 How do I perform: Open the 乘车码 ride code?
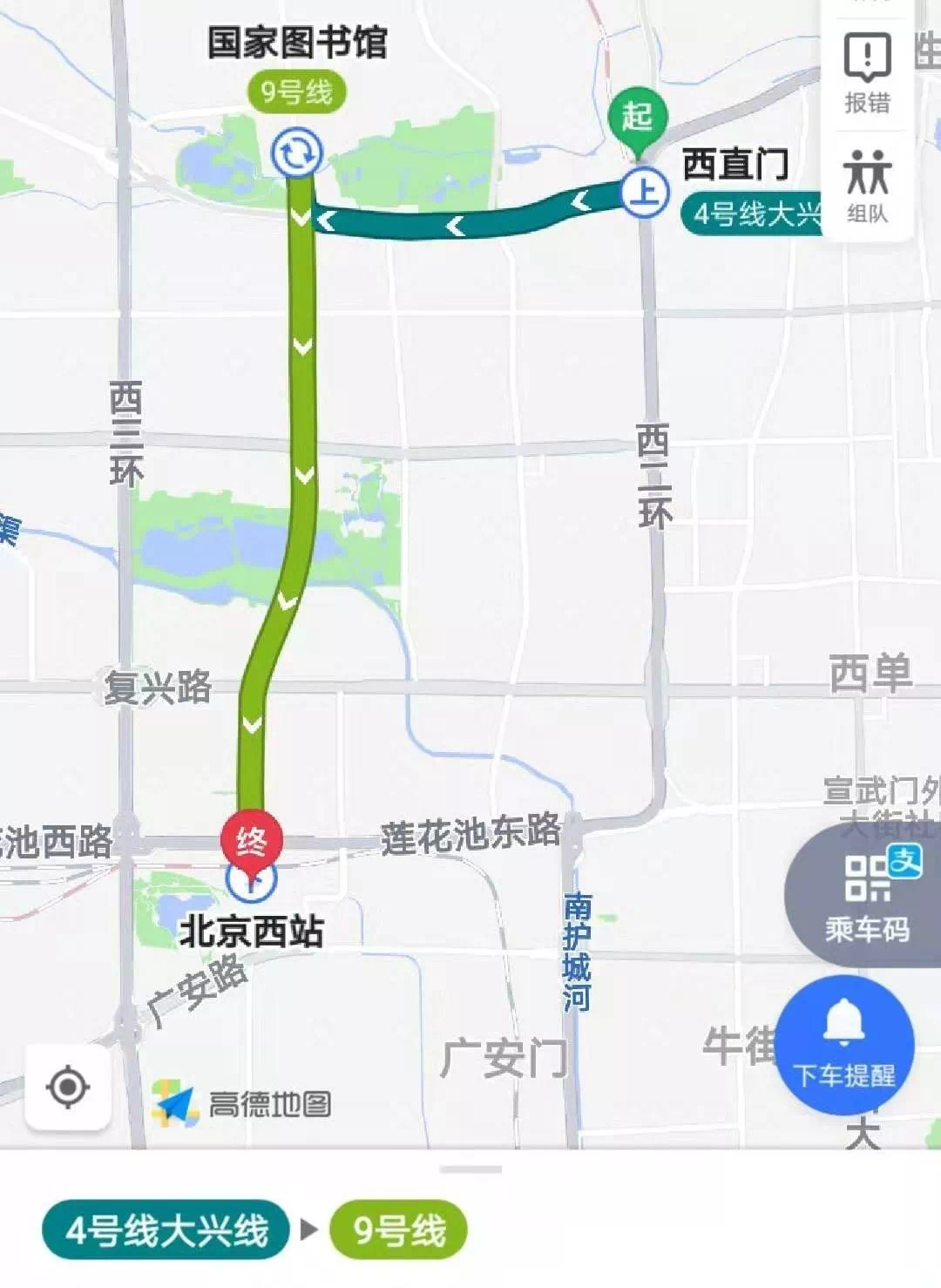tap(866, 898)
